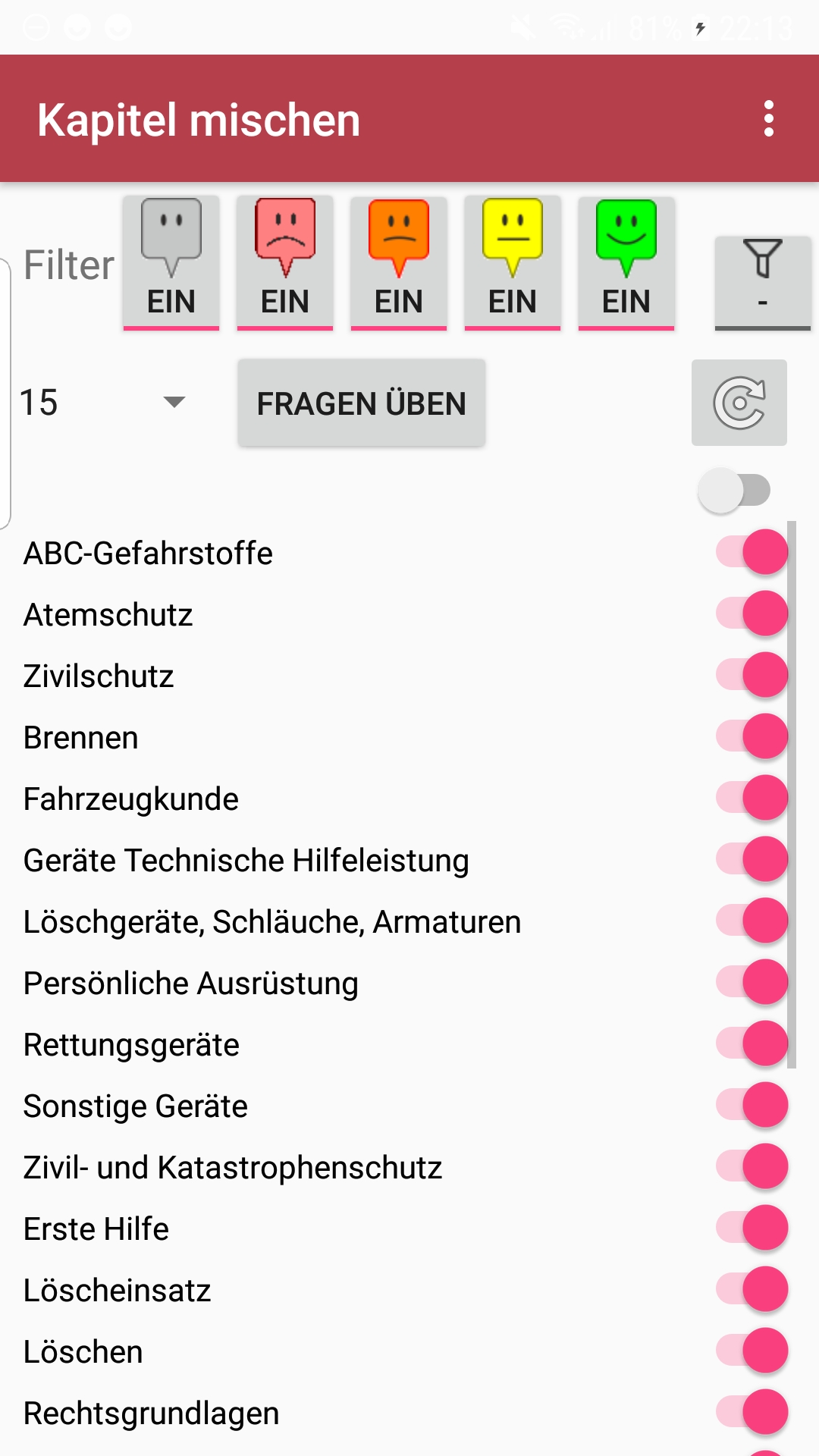This screenshot has width=819, height=1456.
Task: Toggle the gray unanswered-face filter
Action: 171,262
